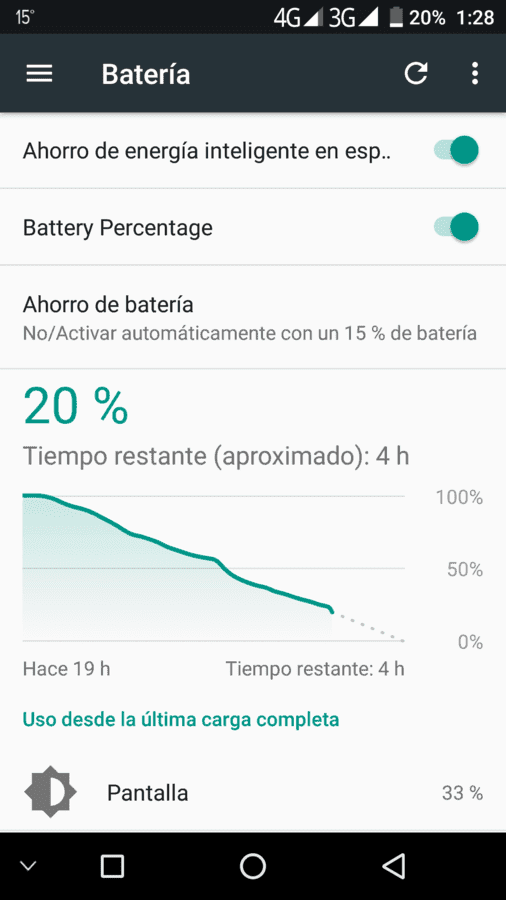This screenshot has width=506, height=900.
Task: Disable the Battery Percentage switch
Action: pos(456,227)
